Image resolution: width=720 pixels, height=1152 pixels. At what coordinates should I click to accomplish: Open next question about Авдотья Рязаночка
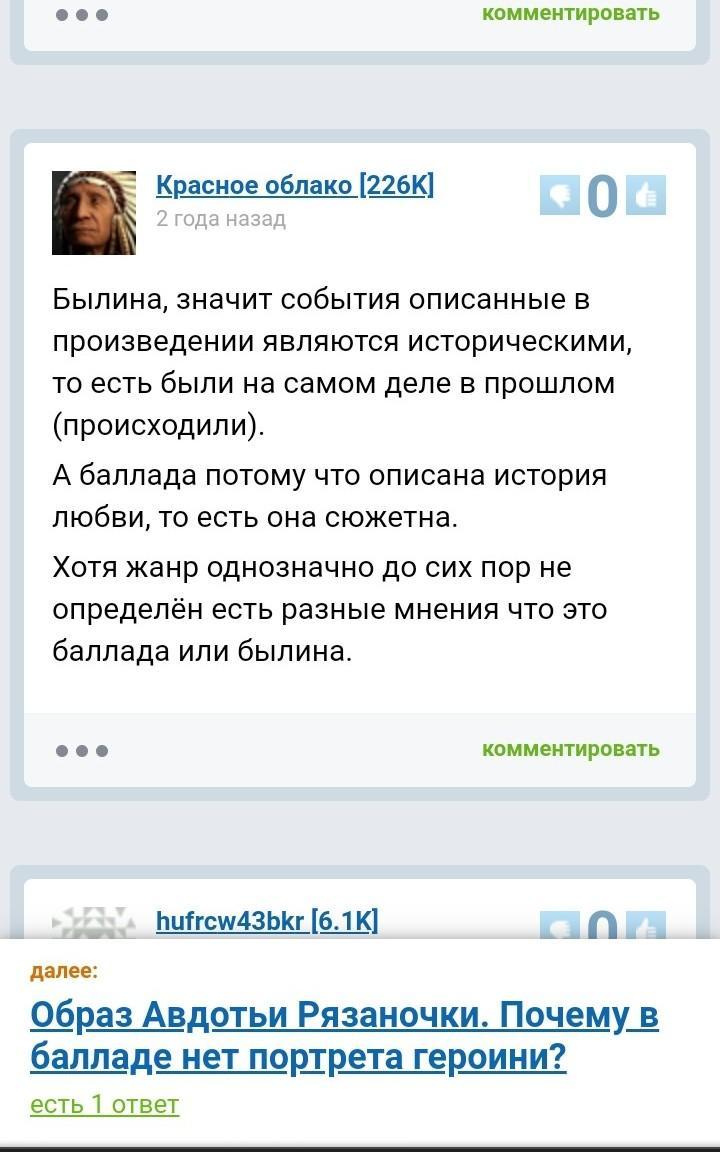[344, 1035]
